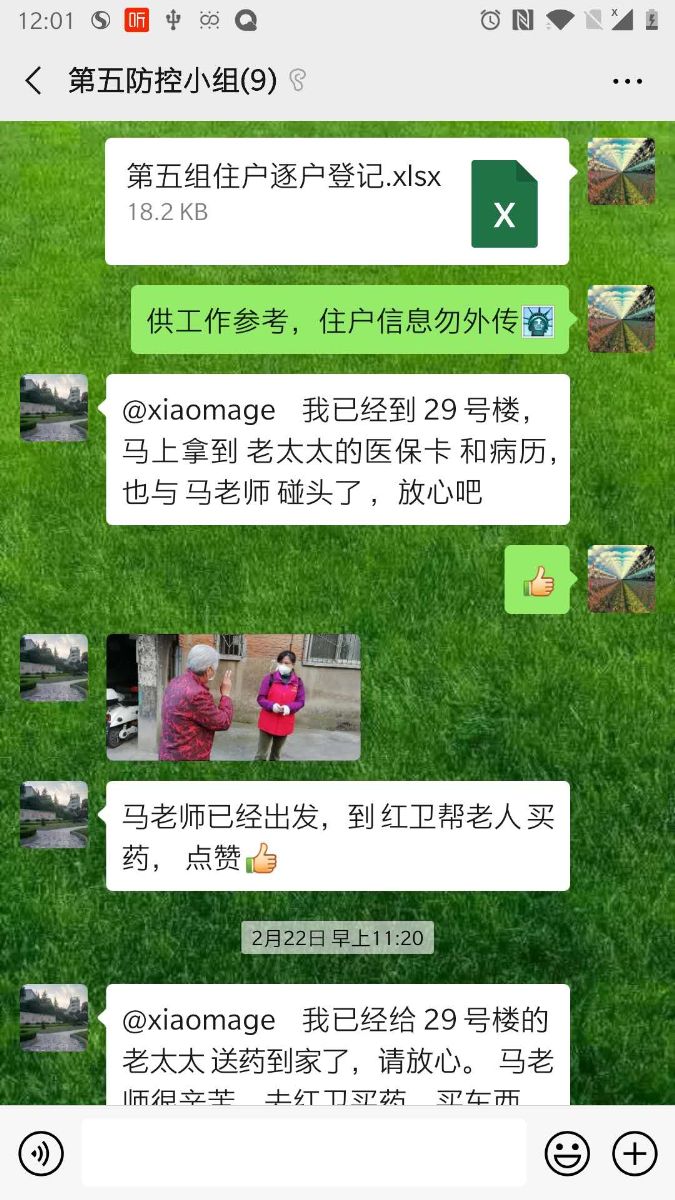Open the plus attachment menu
The height and width of the screenshot is (1200, 675).
point(634,1153)
